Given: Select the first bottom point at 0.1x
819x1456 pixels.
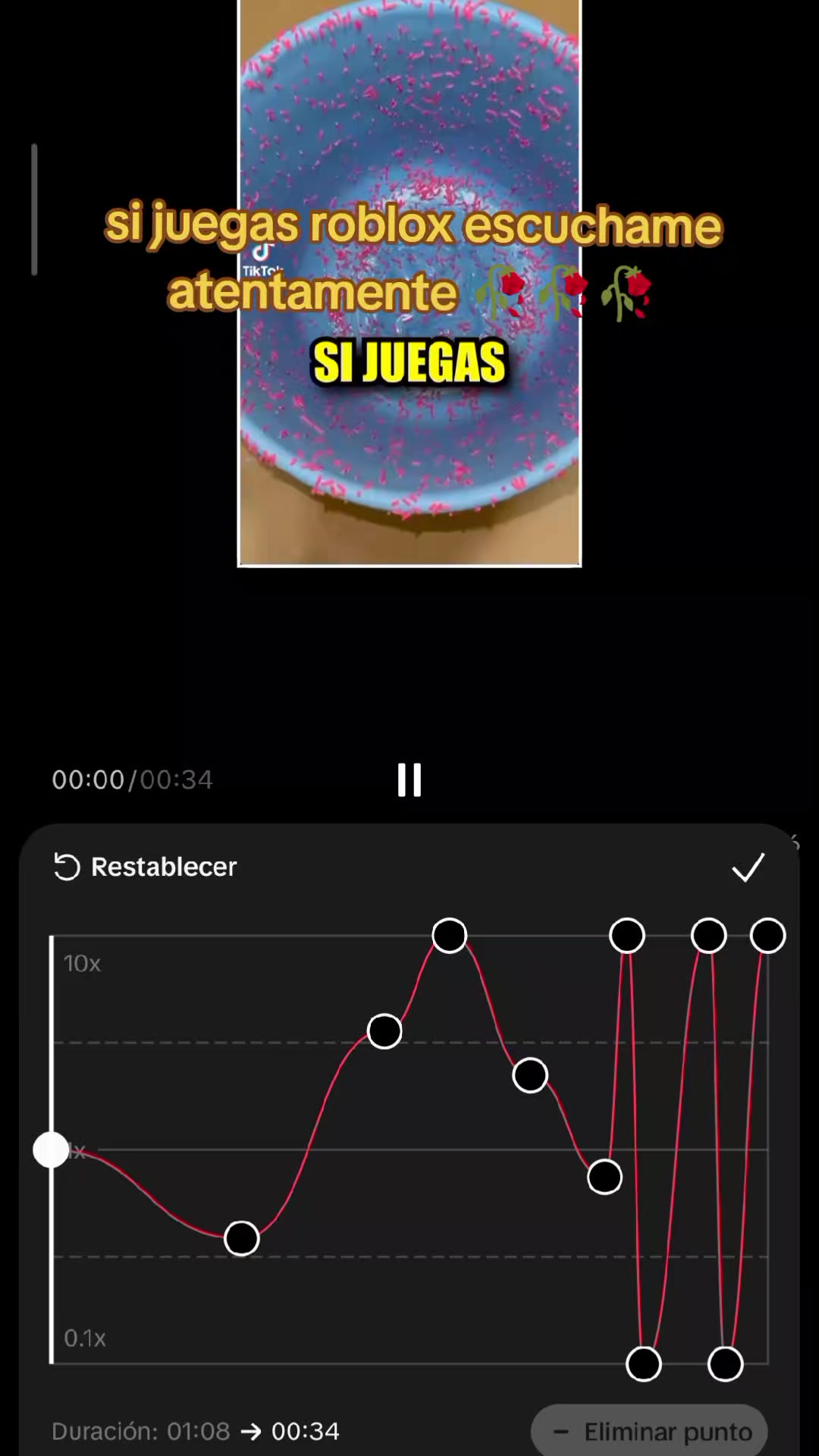Looking at the screenshot, I should click(x=644, y=1364).
